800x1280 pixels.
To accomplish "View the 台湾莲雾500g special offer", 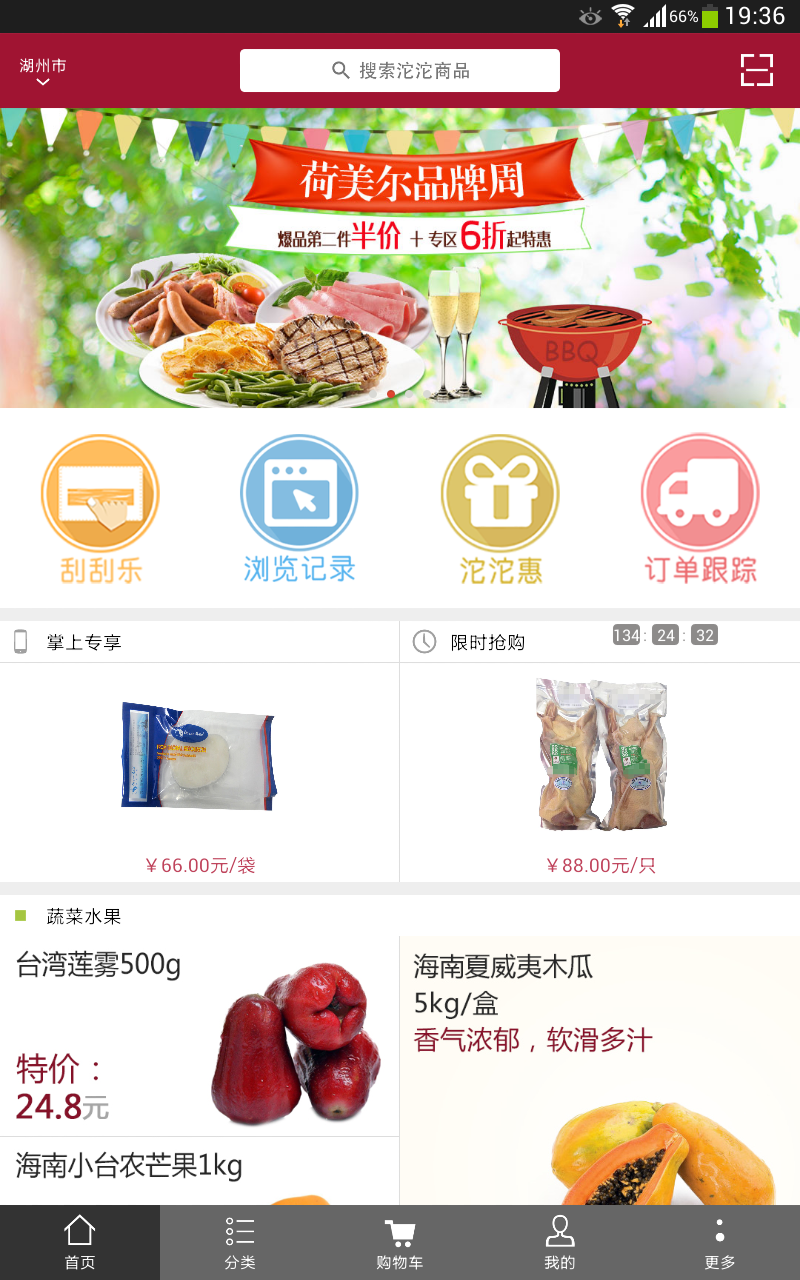I will [200, 1037].
